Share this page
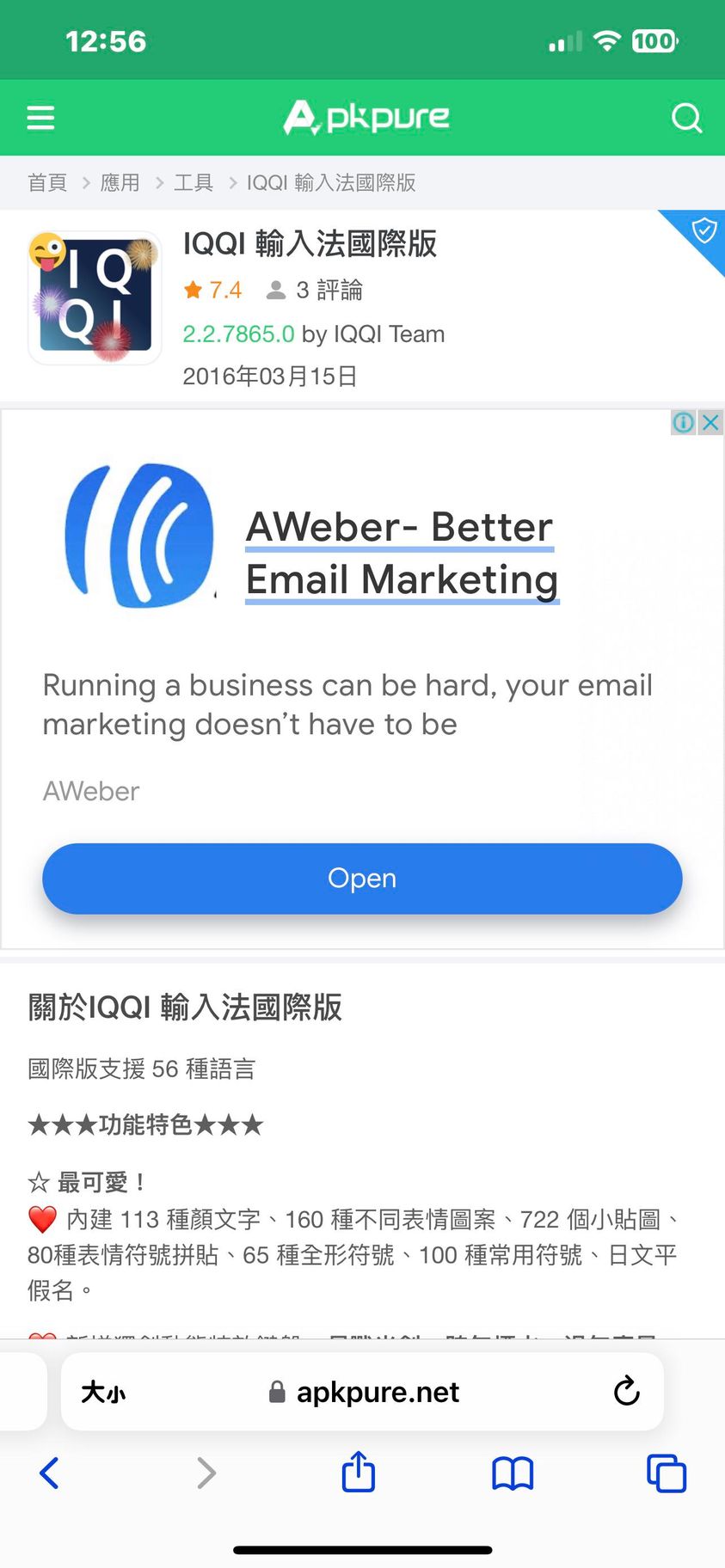This screenshot has height=1568, width=725. [x=359, y=1473]
